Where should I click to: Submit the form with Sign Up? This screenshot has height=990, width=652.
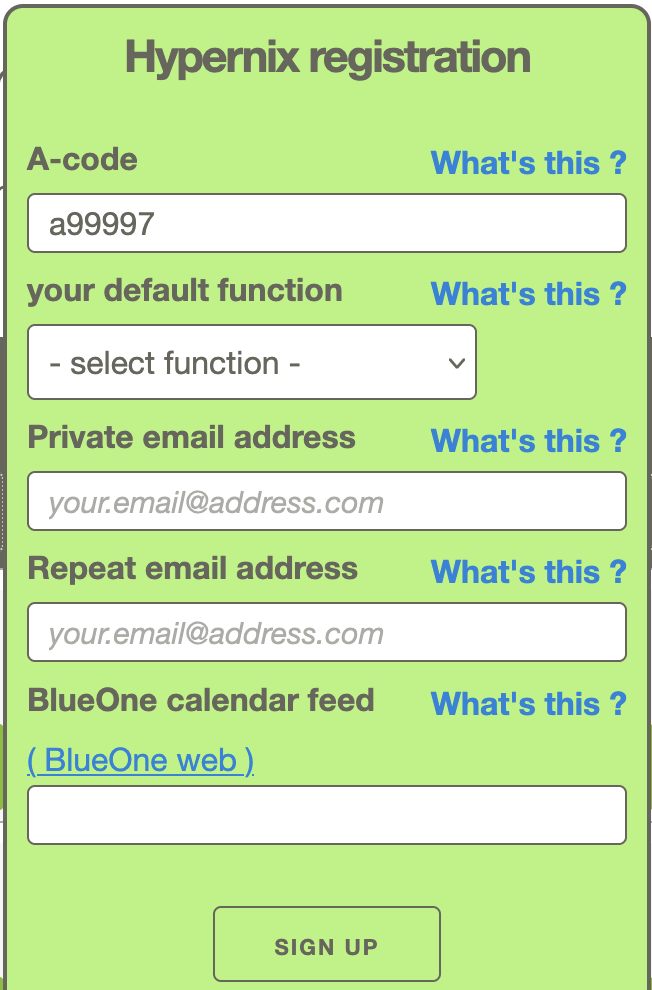click(x=326, y=945)
